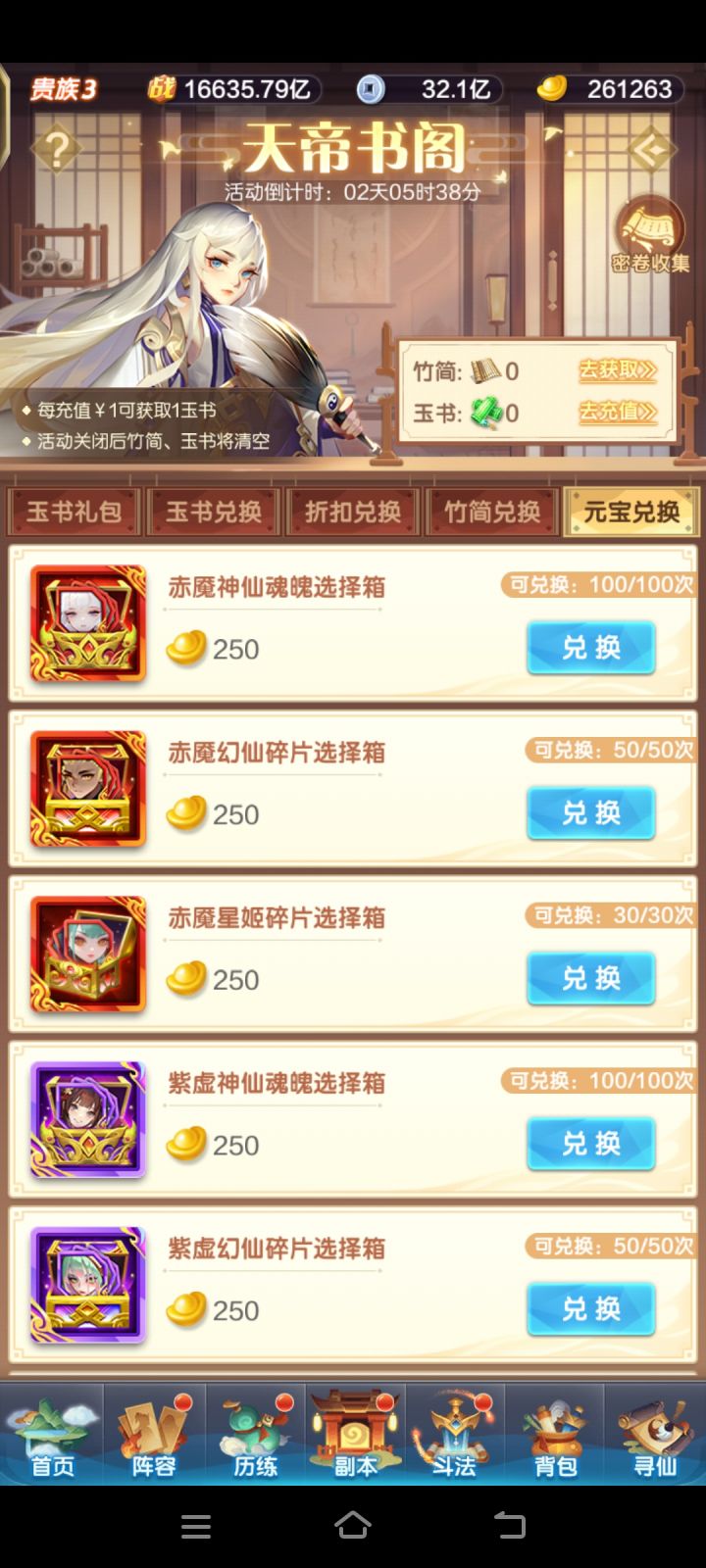The height and width of the screenshot is (1568, 706).
Task: Click the 261263 gold currency display
Action: pos(610,87)
